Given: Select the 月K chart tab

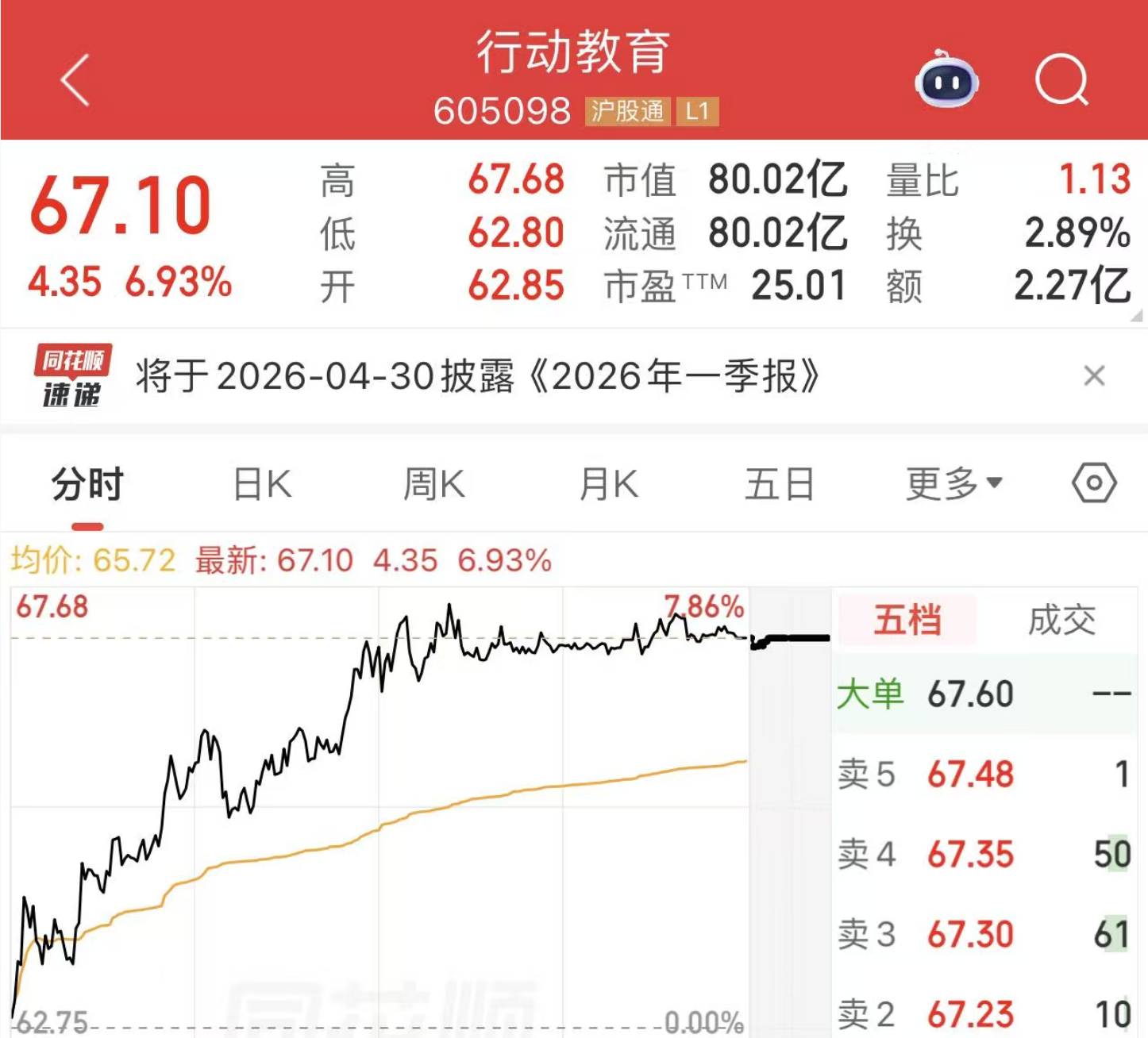Looking at the screenshot, I should pos(608,483).
